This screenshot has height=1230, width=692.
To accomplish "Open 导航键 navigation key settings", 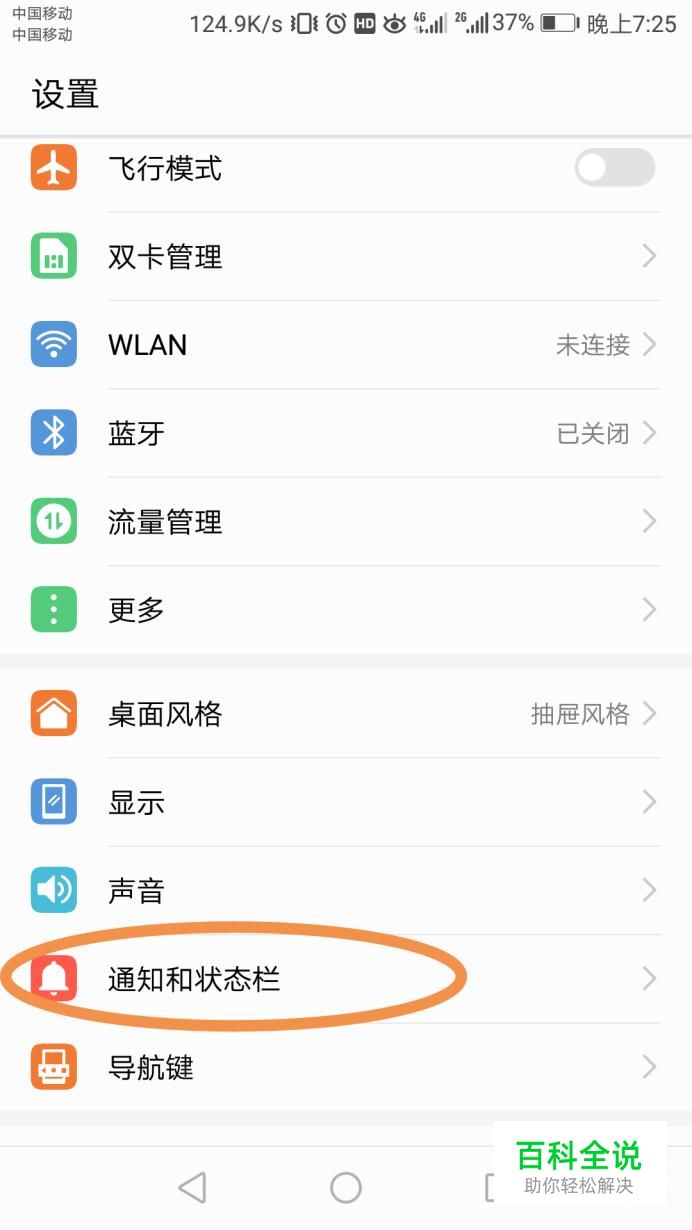I will (345, 1067).
